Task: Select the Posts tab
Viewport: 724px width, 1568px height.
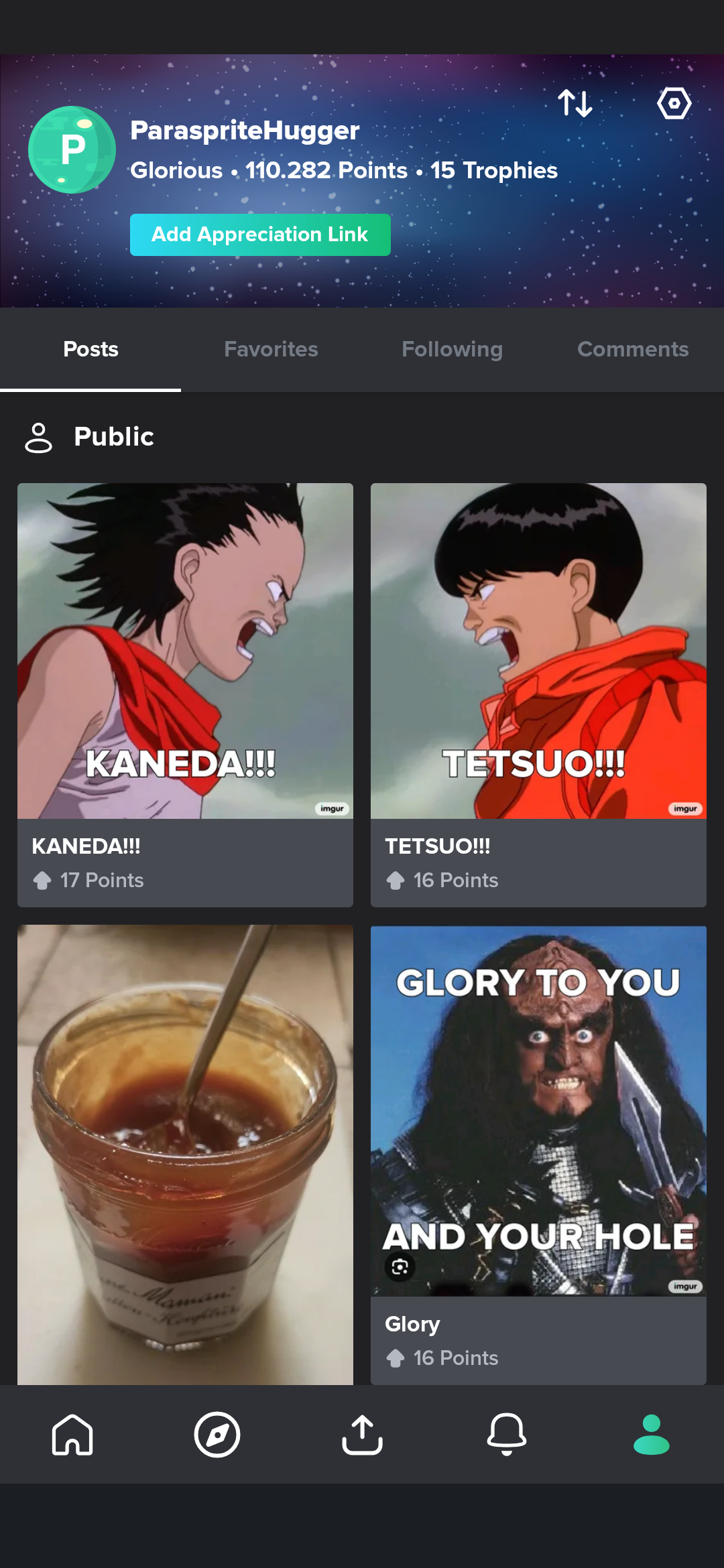Action: pos(90,349)
